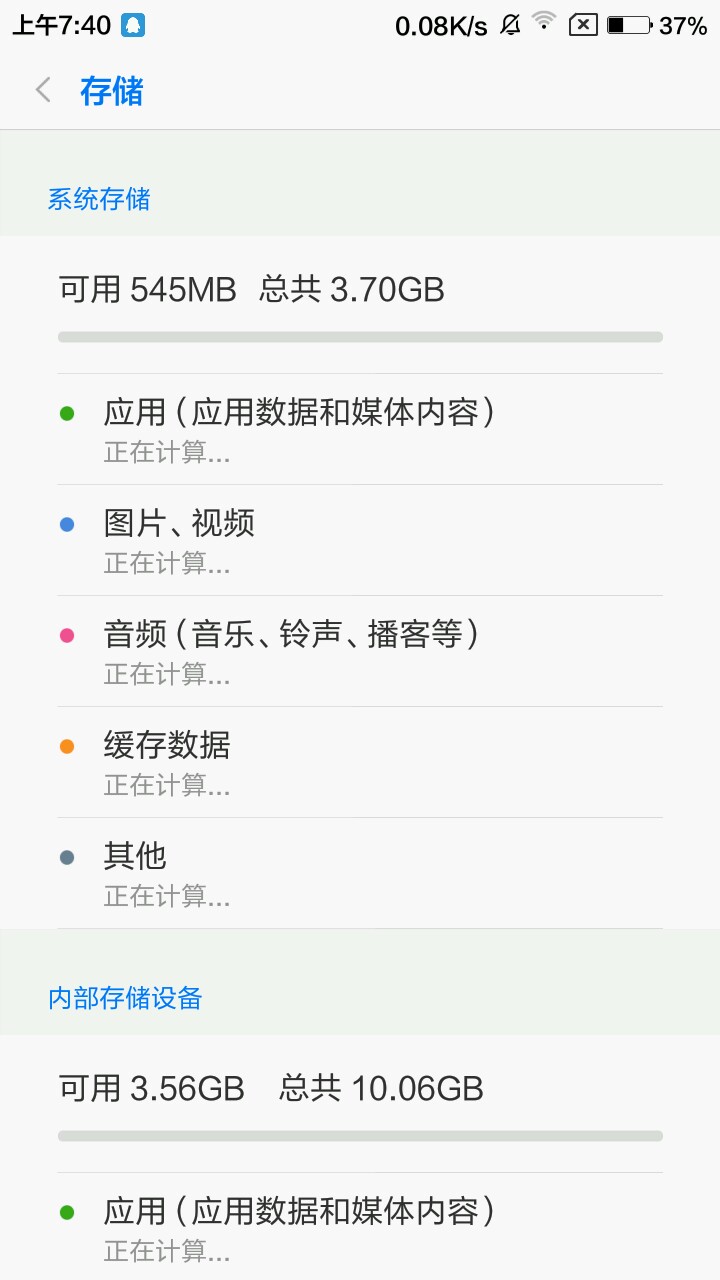The width and height of the screenshot is (720, 1280).
Task: Open 音频 storage row
Action: click(x=360, y=651)
